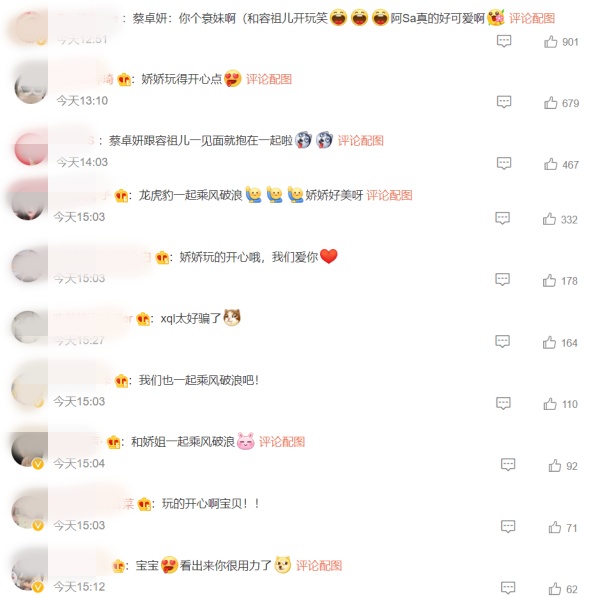Like the 和娇姐一起乘风破浪 comment
This screenshot has height=597, width=600.
[555, 465]
